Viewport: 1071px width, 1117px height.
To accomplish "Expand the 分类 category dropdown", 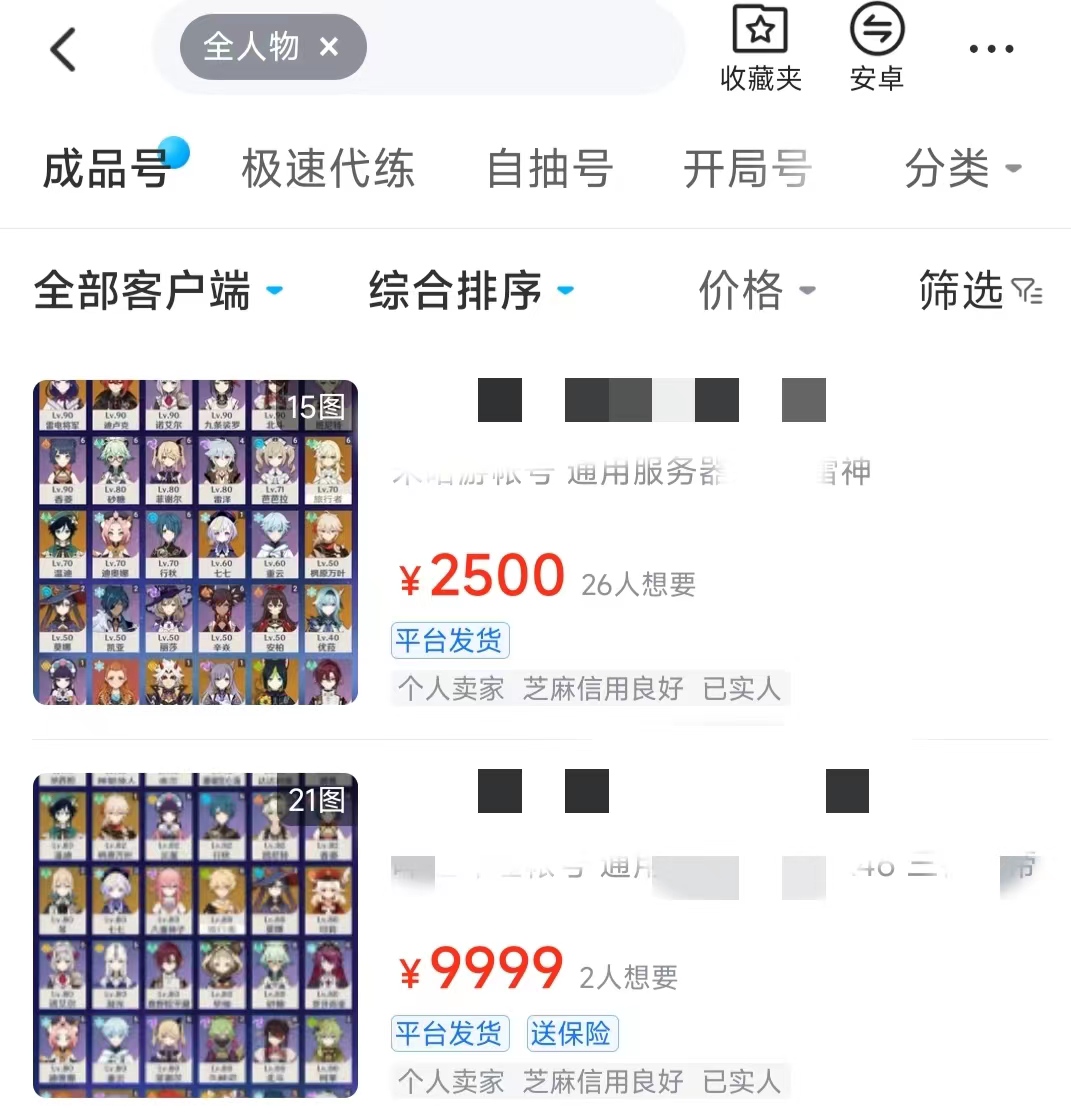I will point(963,169).
